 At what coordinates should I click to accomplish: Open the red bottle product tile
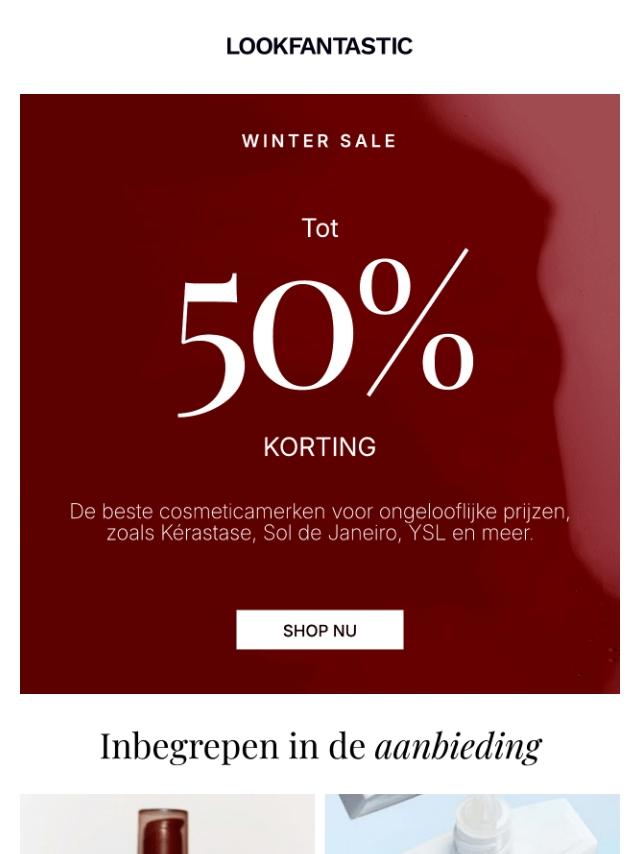point(167,825)
